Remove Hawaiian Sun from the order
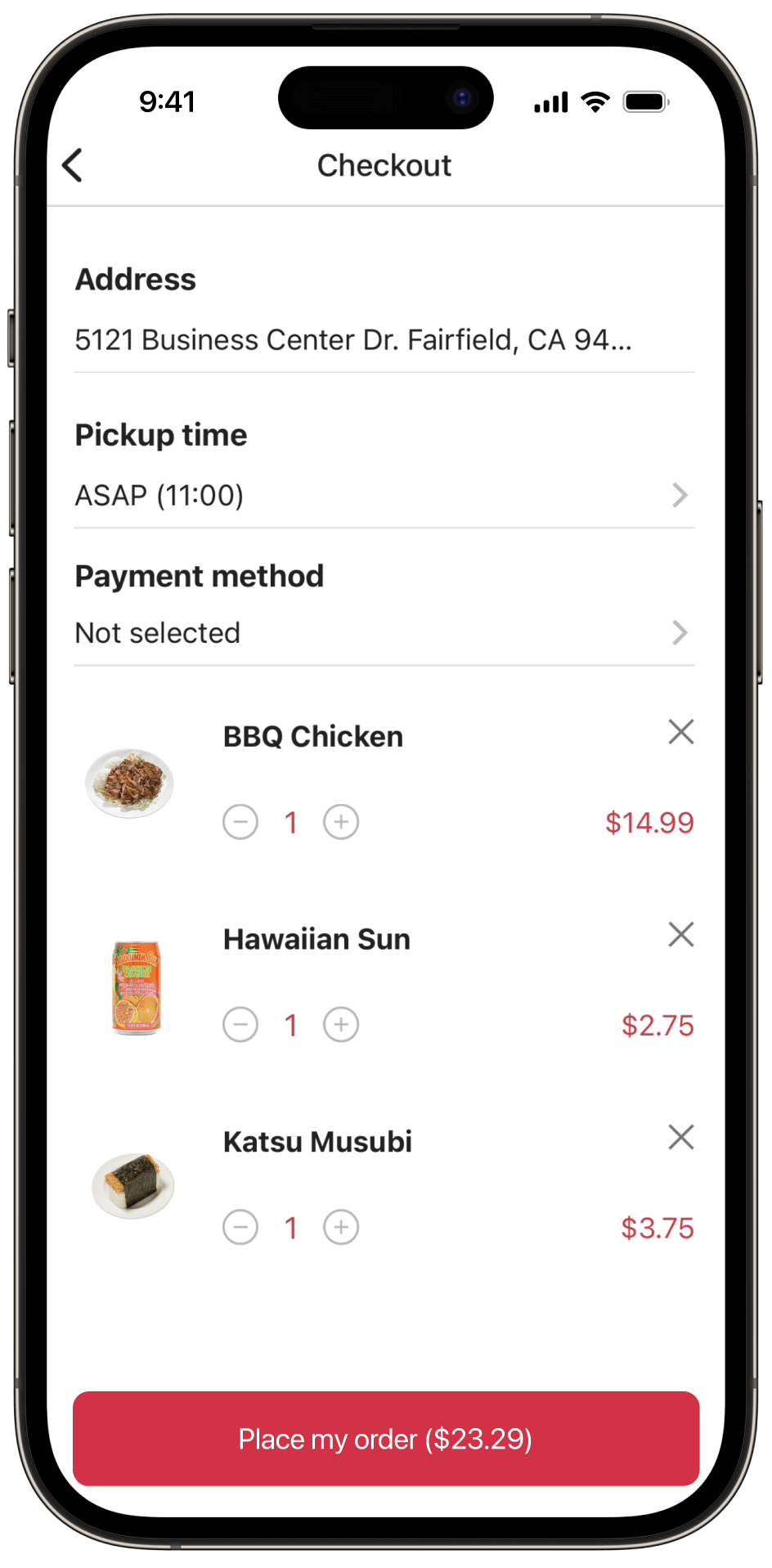 point(680,934)
